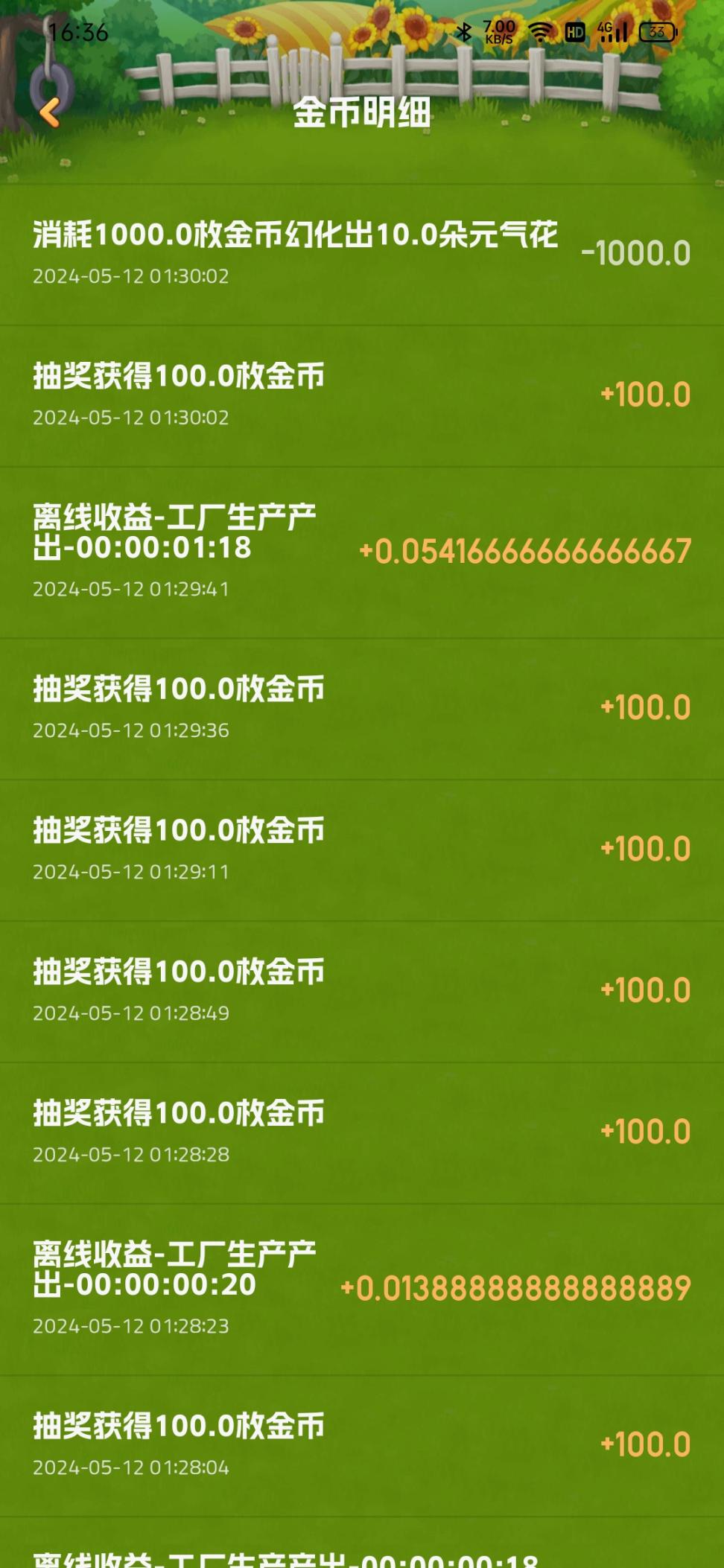Select the -1000.0 消耗金币幻化元气花 record
724x1568 pixels.
[362, 253]
